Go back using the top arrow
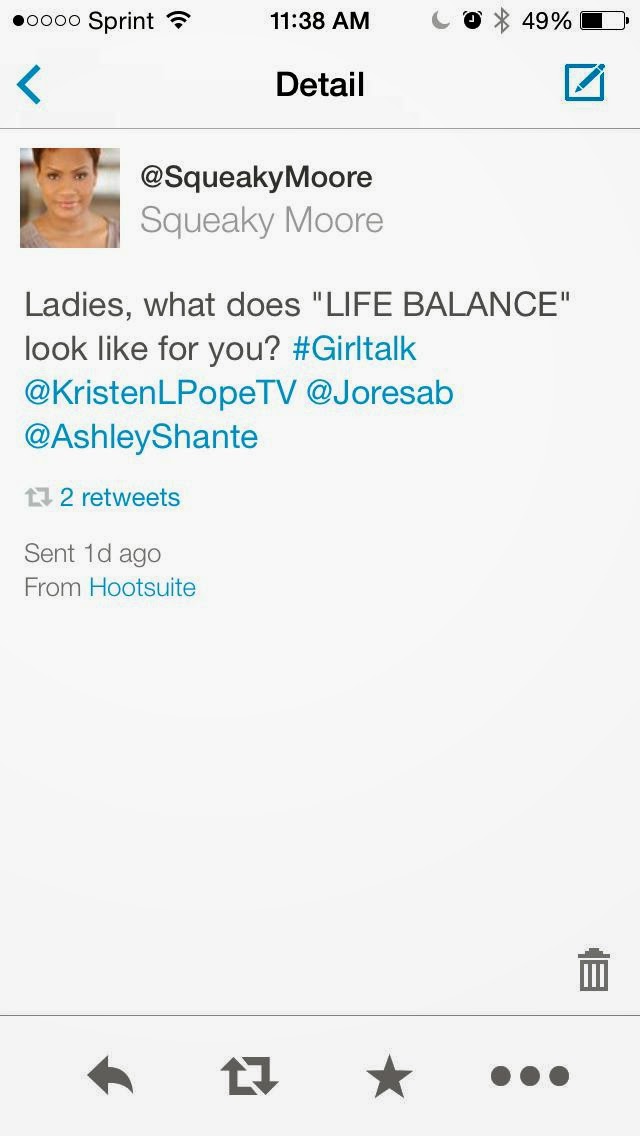The image size is (640, 1136). tap(29, 84)
